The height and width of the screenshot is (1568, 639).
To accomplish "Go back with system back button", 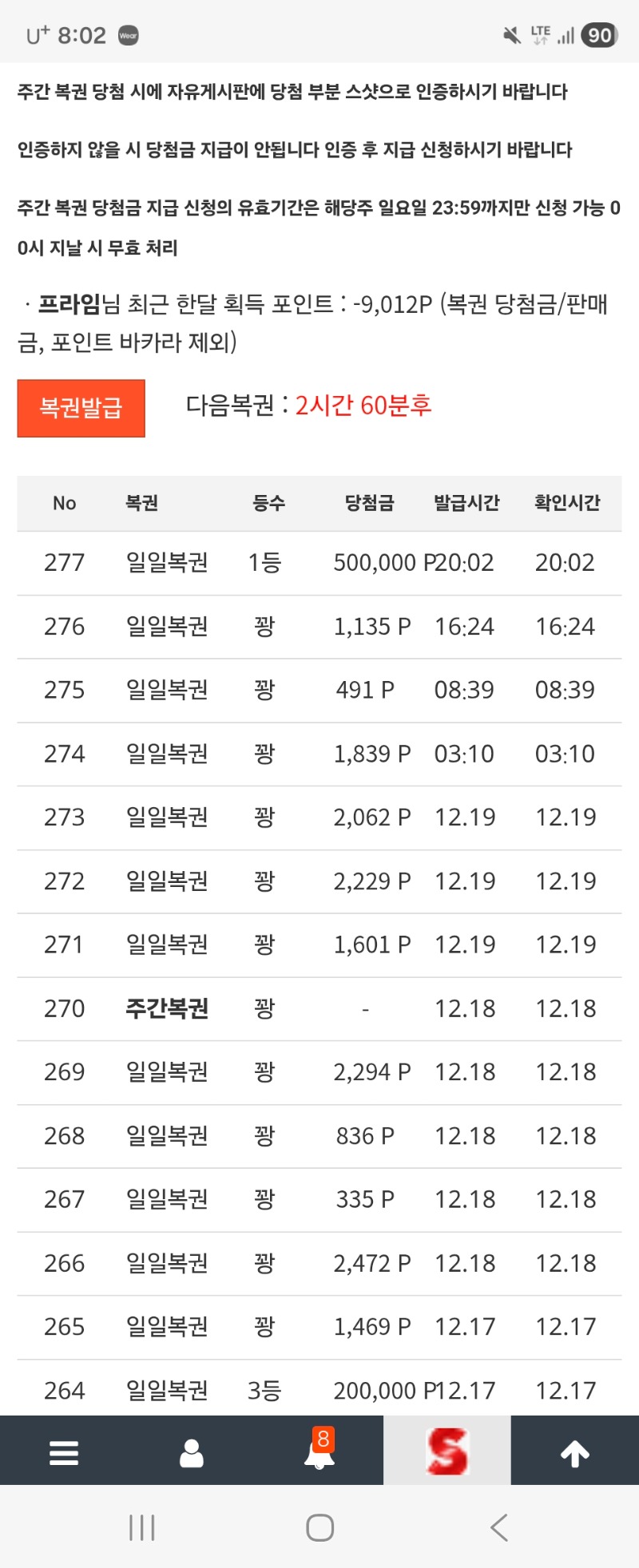I will point(499,1528).
